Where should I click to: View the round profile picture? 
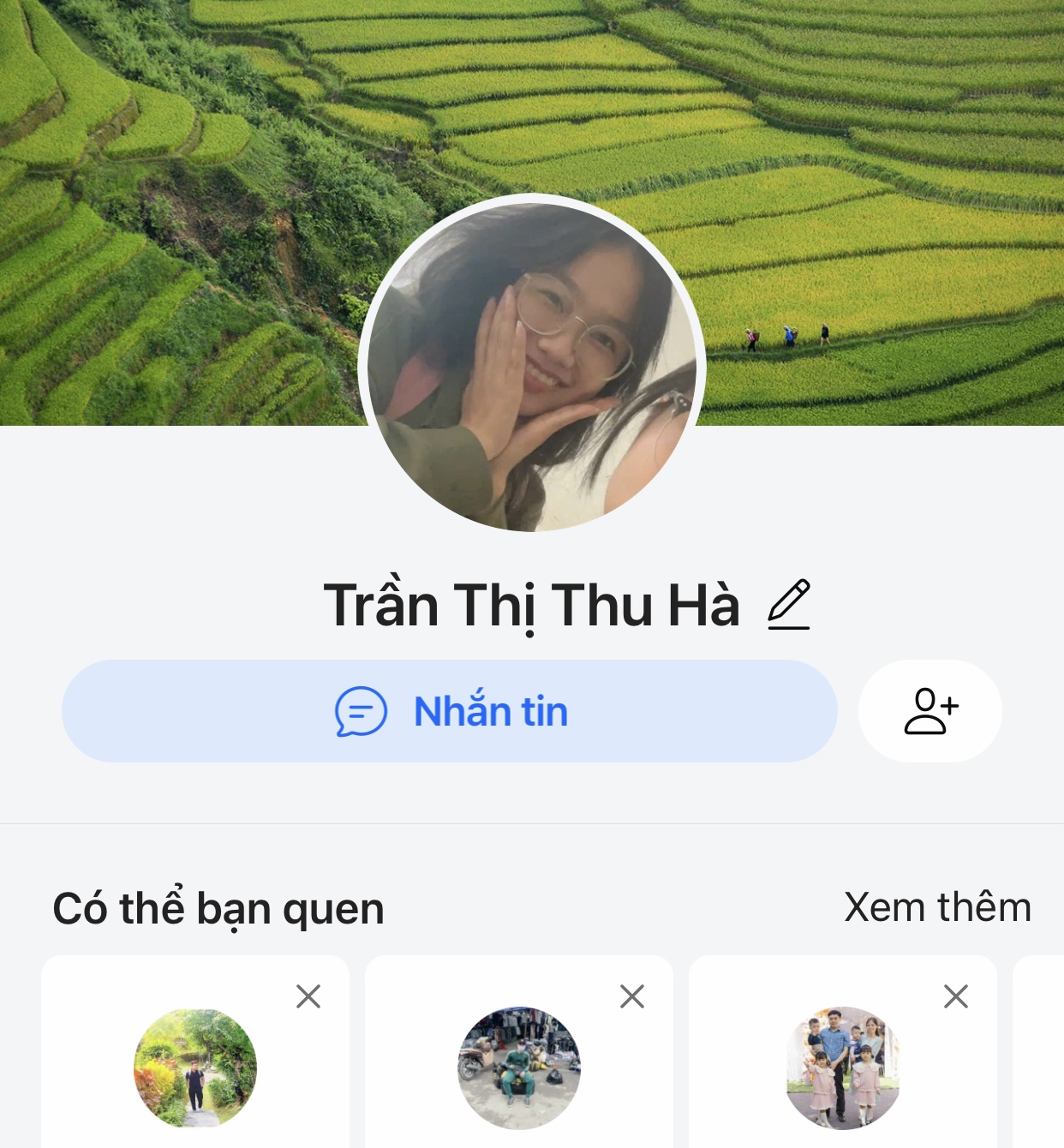click(x=532, y=366)
